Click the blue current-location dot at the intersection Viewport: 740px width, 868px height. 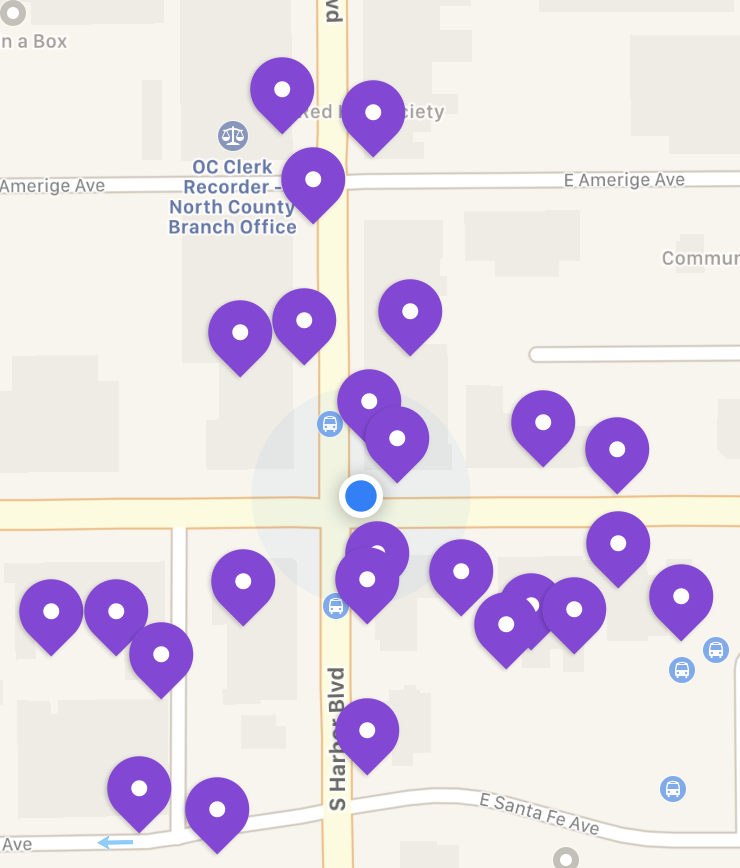coord(360,496)
